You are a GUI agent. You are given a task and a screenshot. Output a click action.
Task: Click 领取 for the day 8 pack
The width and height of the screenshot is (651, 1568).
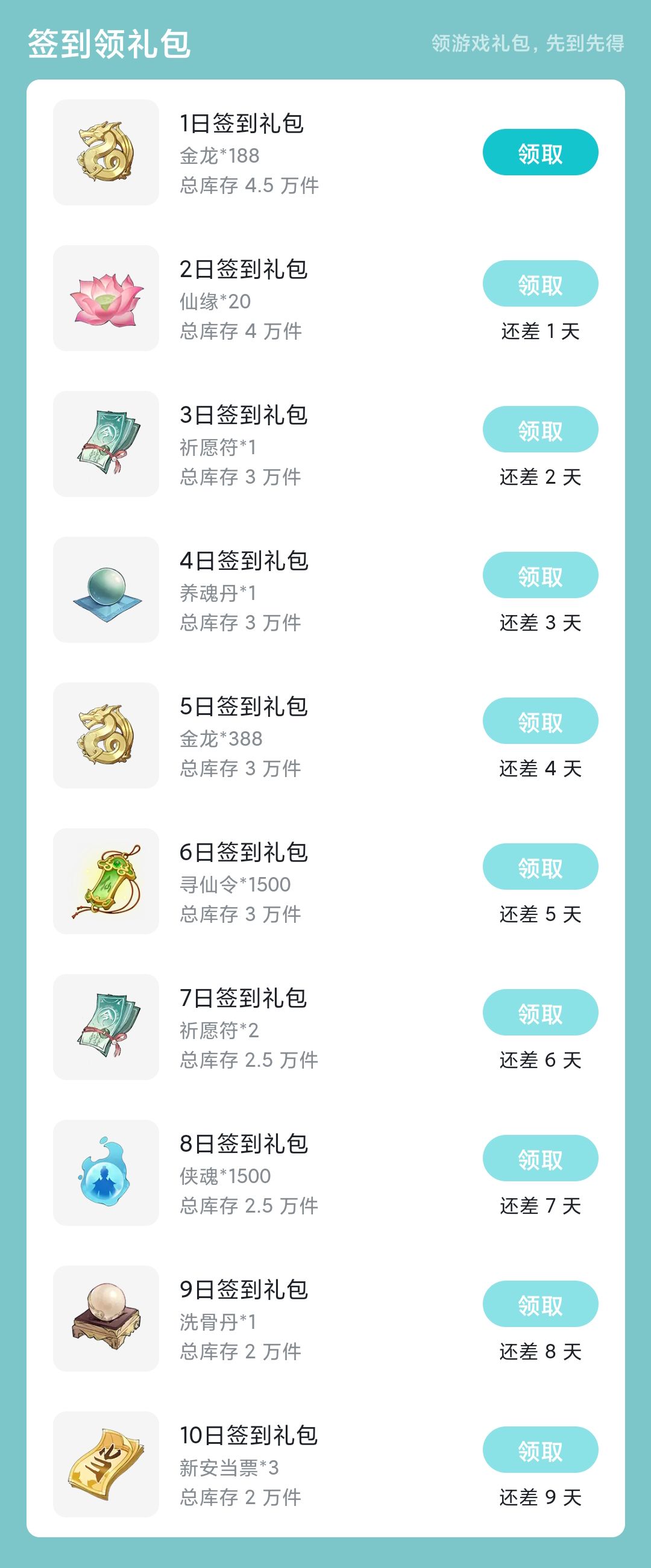pyautogui.click(x=539, y=1159)
